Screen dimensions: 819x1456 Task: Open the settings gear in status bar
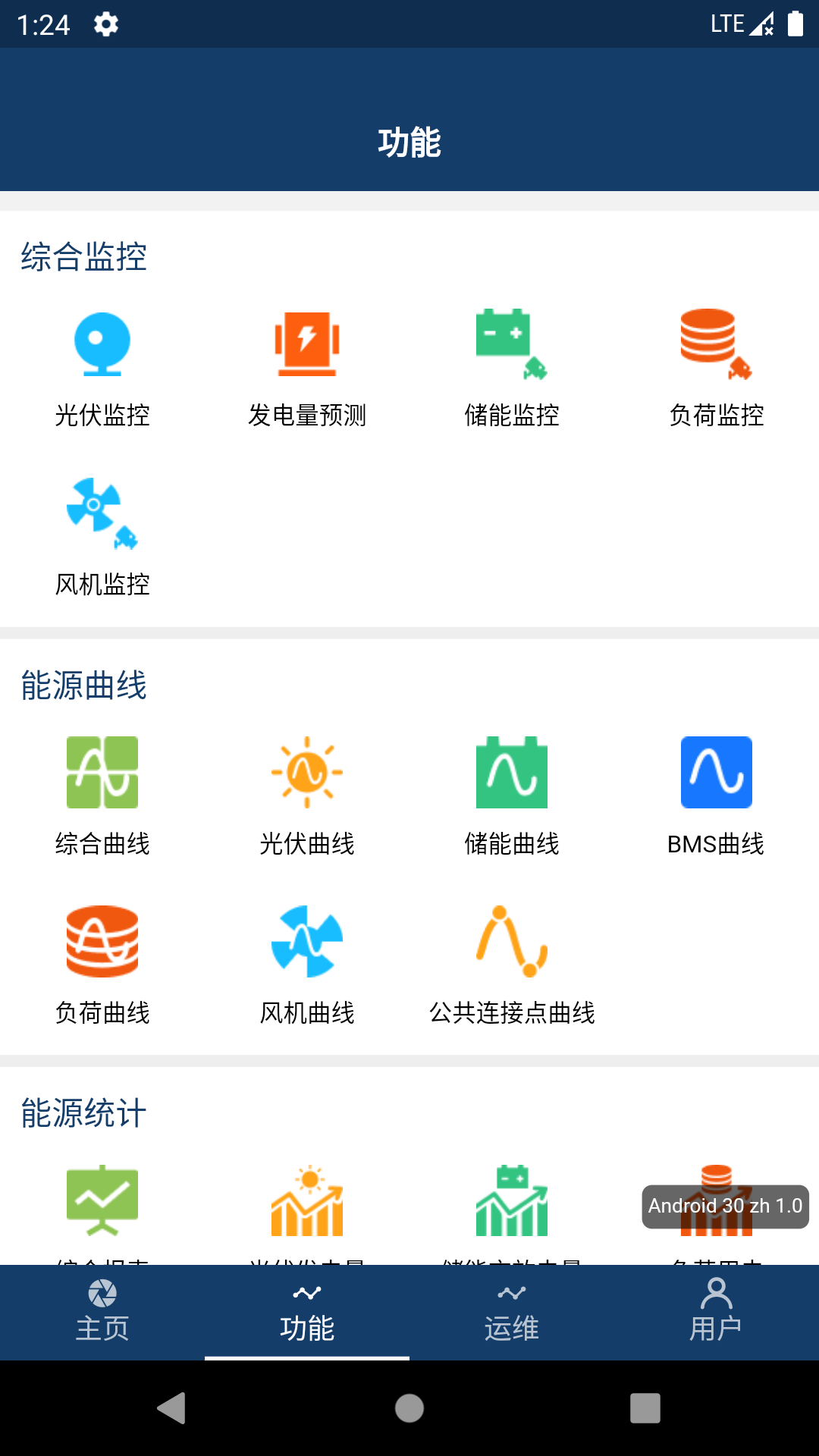click(105, 24)
